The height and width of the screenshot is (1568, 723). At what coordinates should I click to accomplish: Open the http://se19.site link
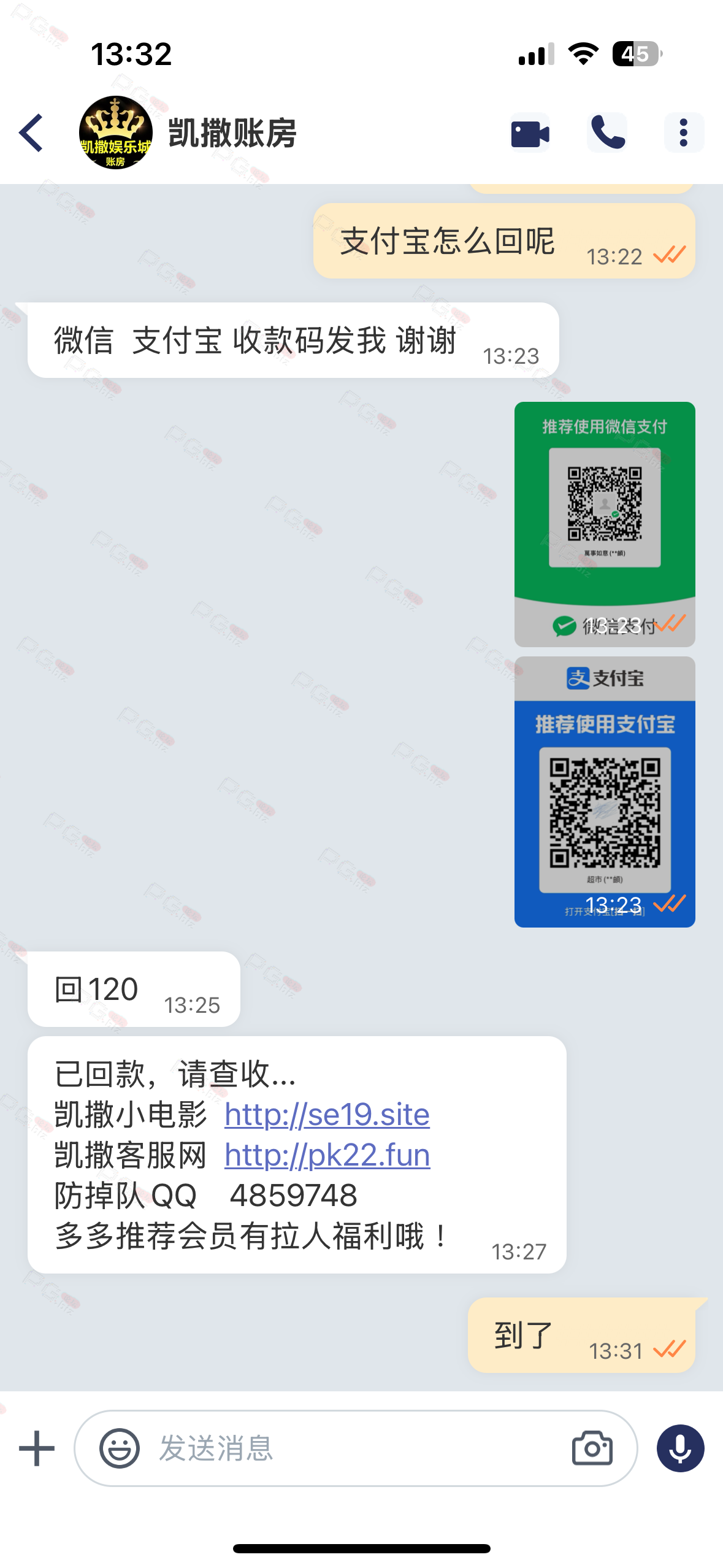[327, 1115]
